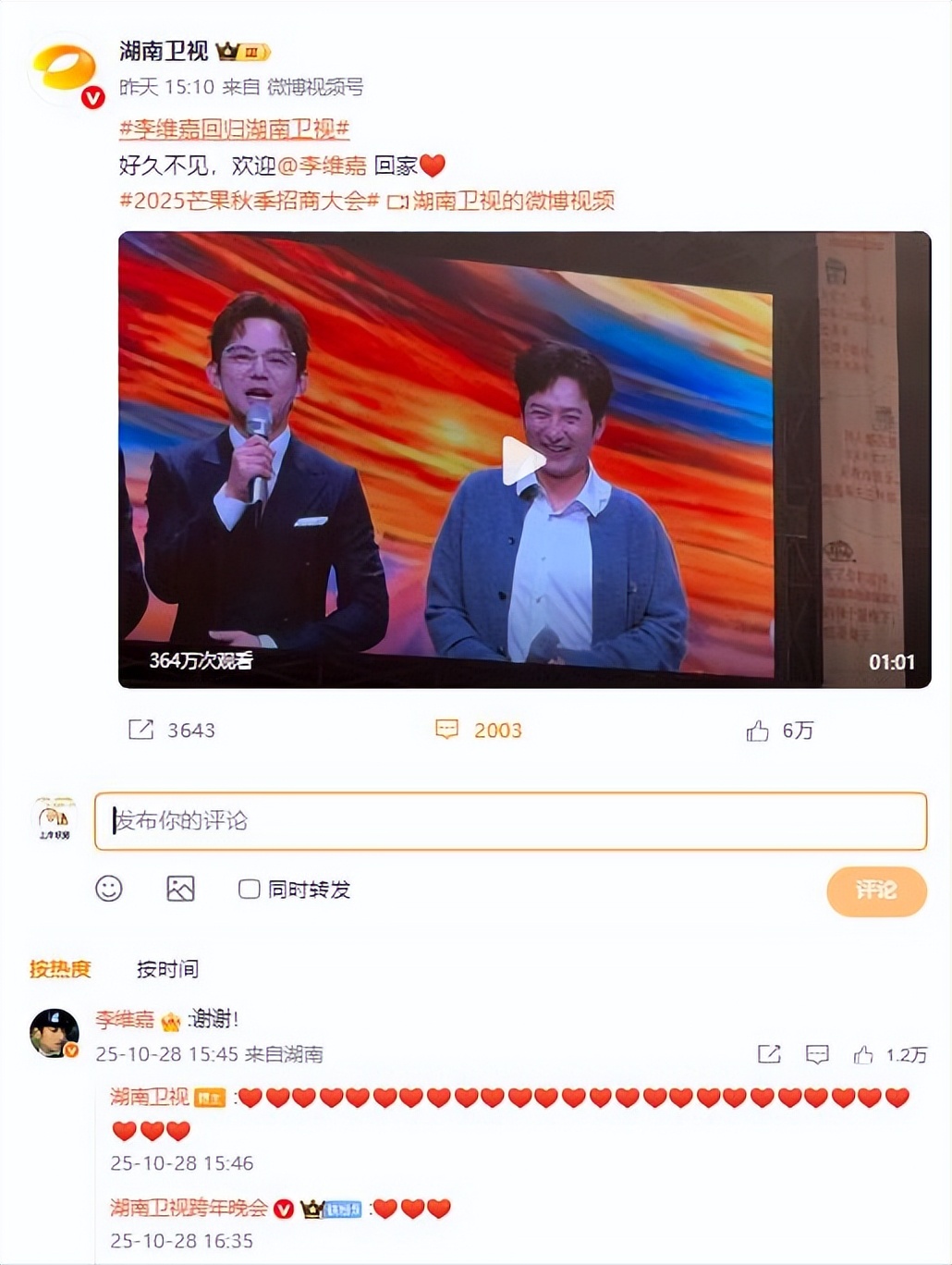Screen dimensions: 952x1265
Task: Open the hashtag #2025芒果秋季招商大会#
Action: click(250, 201)
